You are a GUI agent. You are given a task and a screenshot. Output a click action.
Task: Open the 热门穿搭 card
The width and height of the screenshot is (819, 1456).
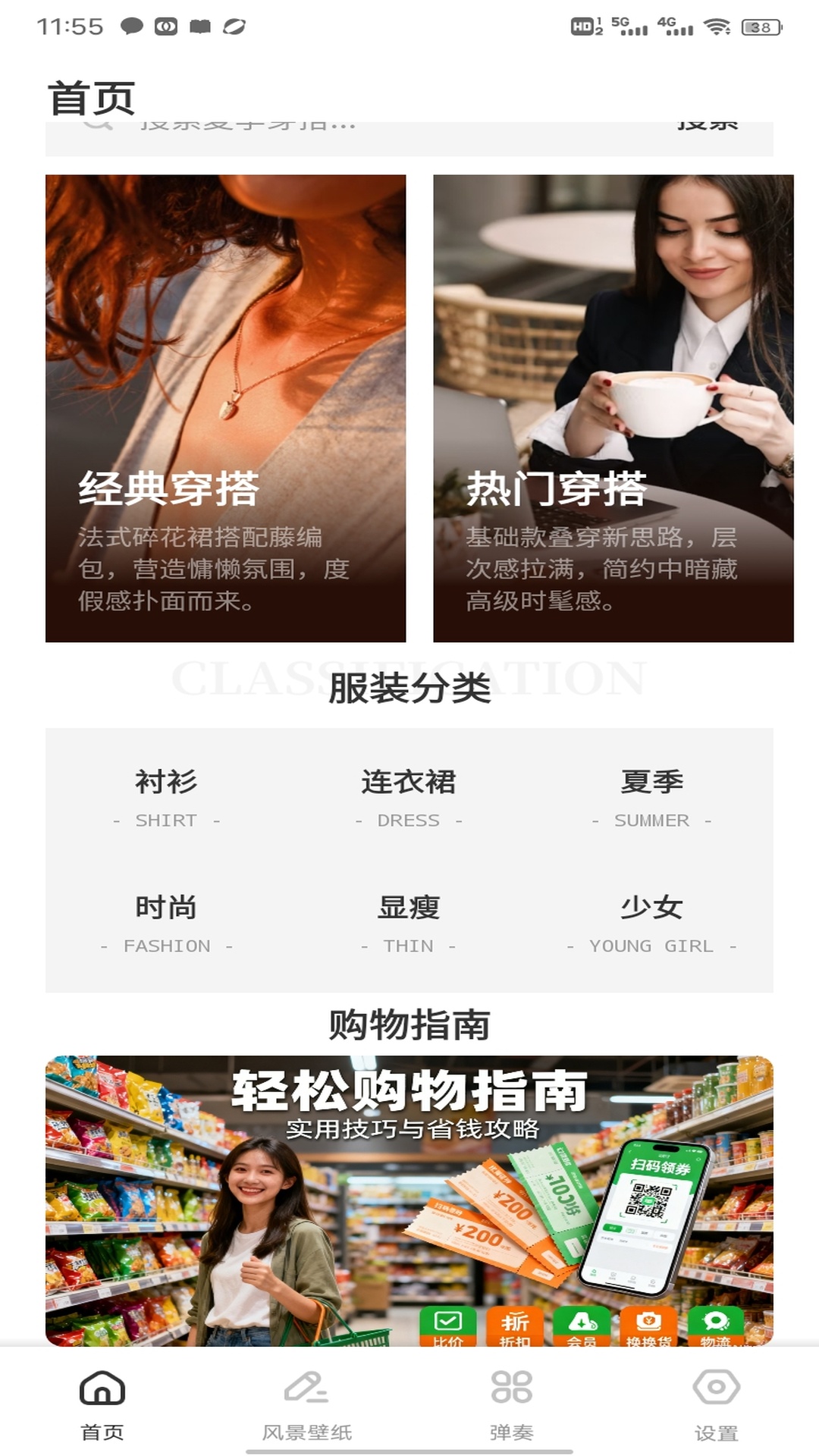coord(603,408)
